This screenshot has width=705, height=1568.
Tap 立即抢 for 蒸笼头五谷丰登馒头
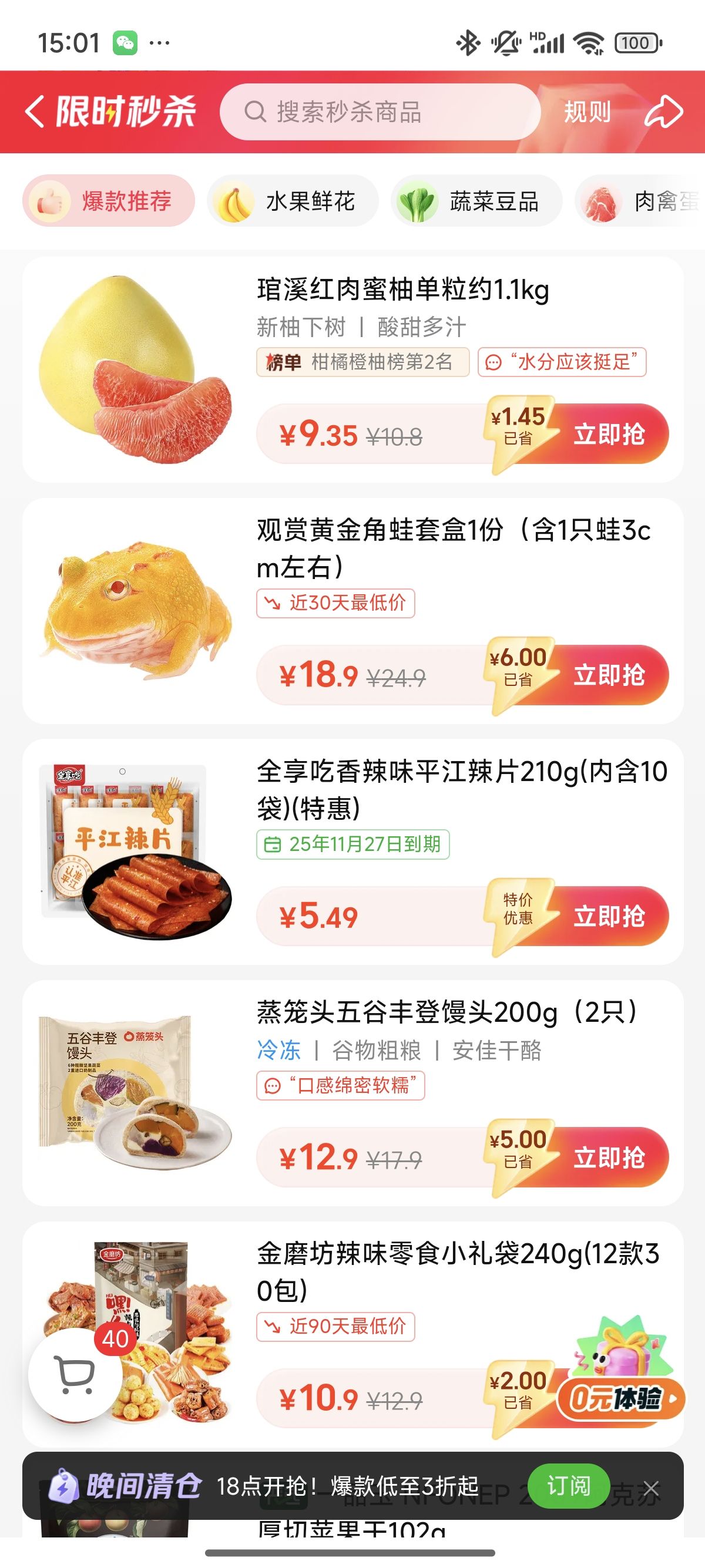609,1157
